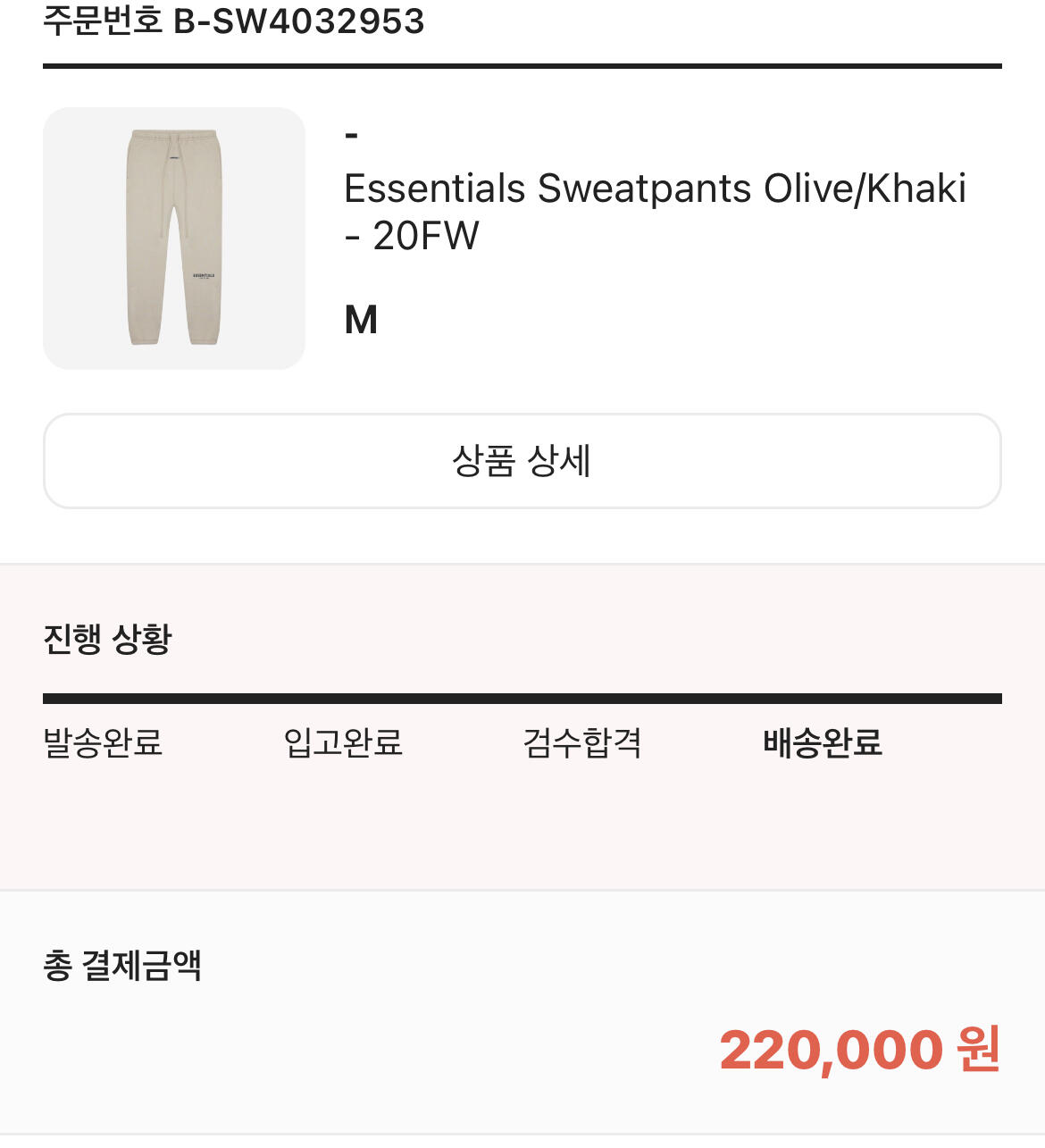
Task: Open the Essentials Sweatpants product thumbnail
Action: (x=174, y=239)
